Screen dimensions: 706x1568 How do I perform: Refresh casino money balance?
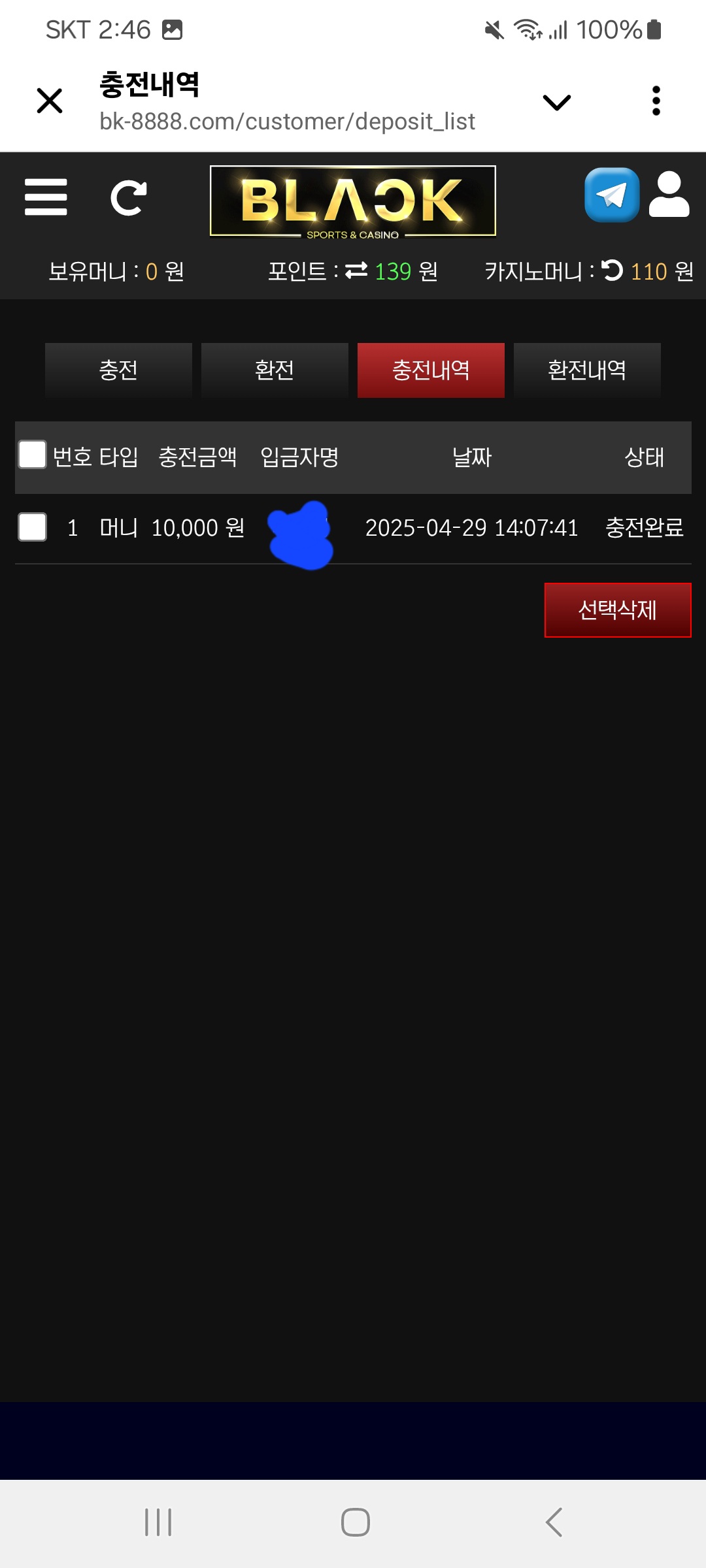(613, 270)
